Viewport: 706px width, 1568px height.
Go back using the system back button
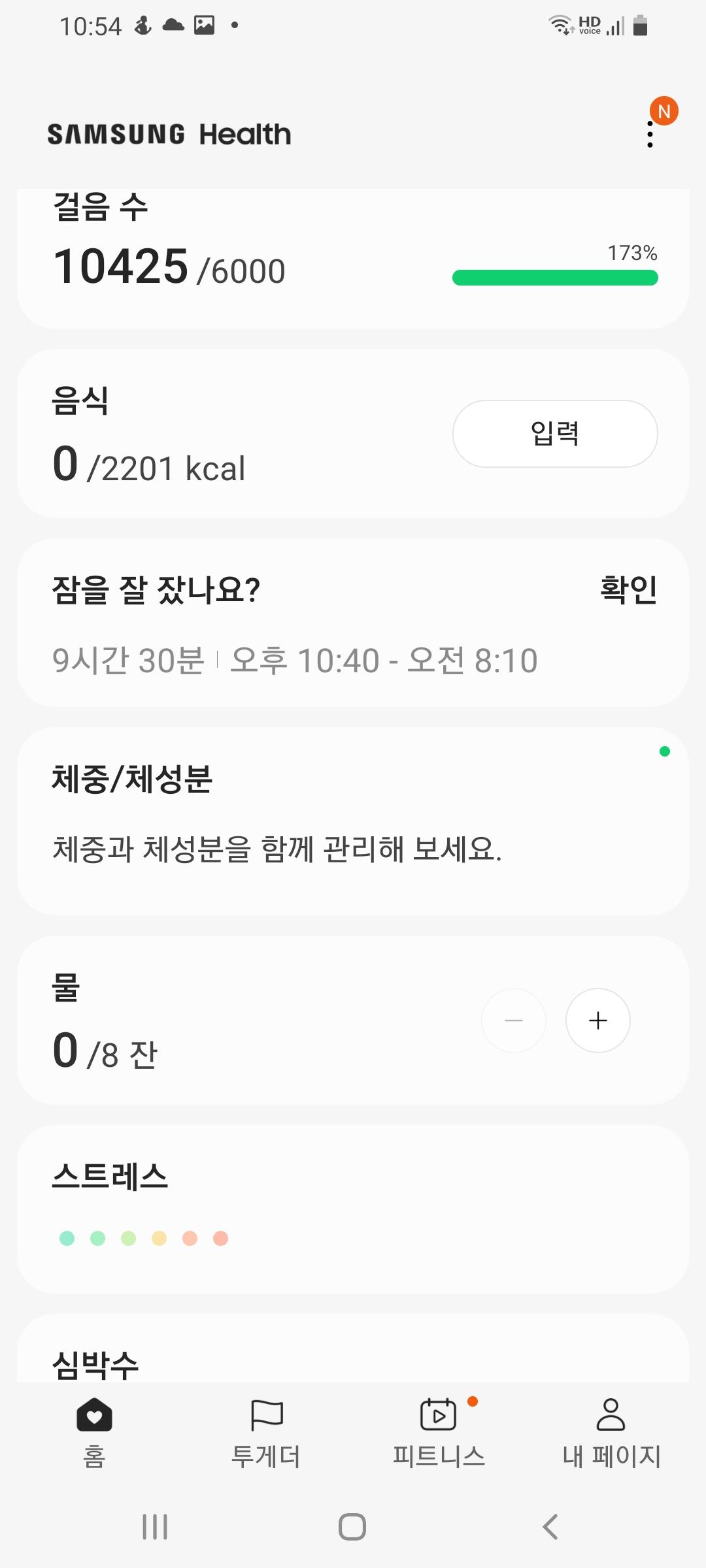pyautogui.click(x=550, y=1527)
